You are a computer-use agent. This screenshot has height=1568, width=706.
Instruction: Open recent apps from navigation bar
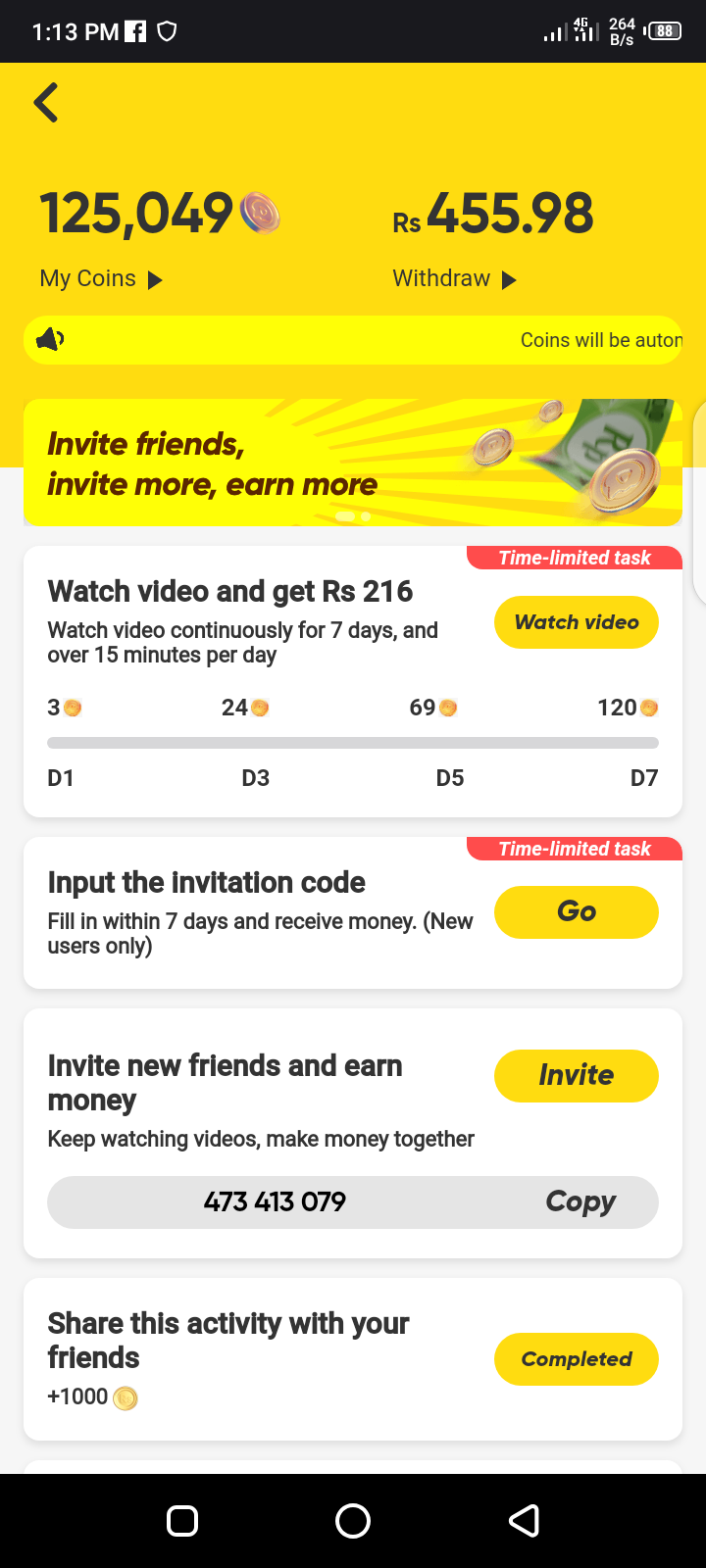[x=182, y=1521]
